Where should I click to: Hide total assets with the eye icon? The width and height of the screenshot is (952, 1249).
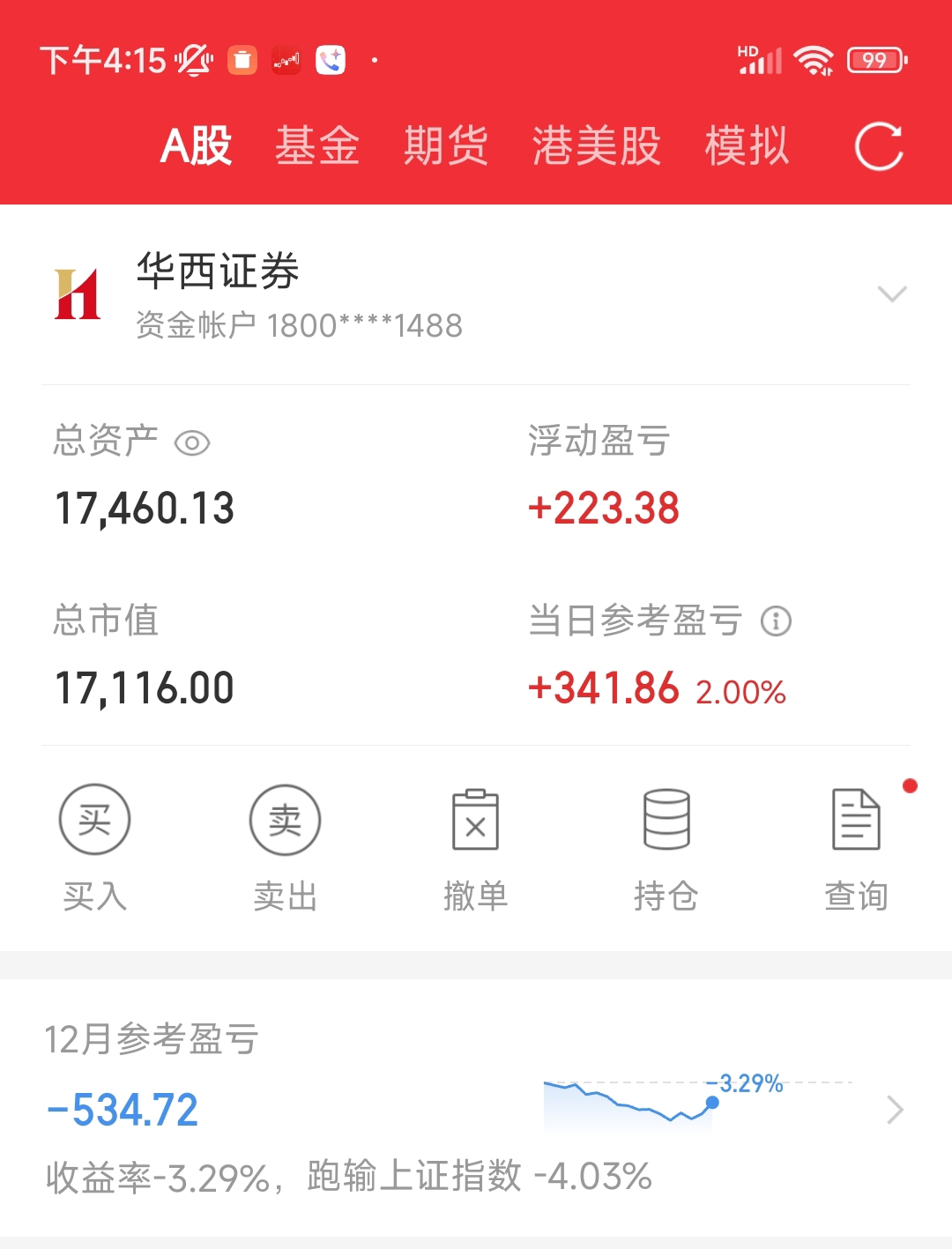click(x=192, y=442)
